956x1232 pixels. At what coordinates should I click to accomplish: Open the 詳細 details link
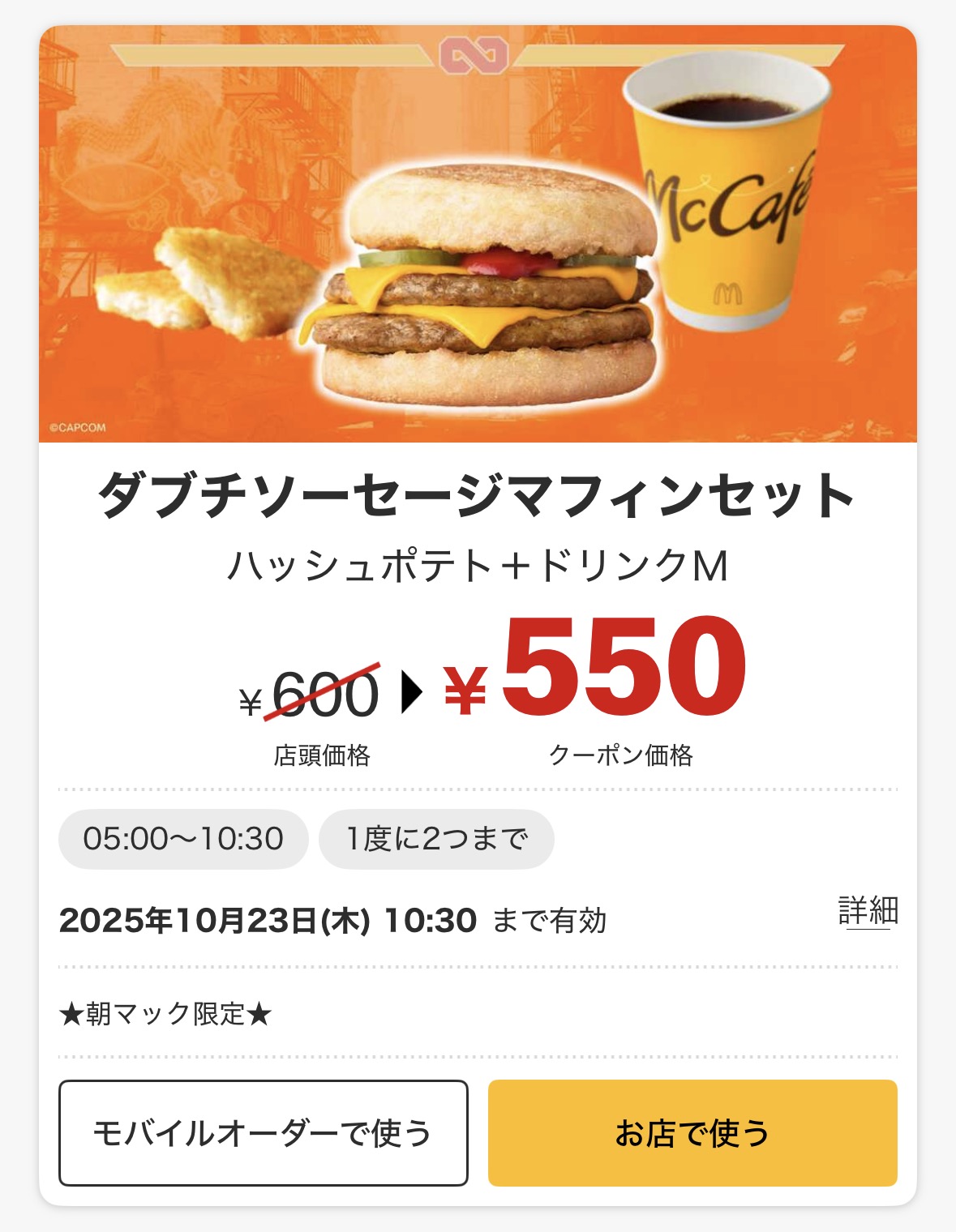[x=868, y=911]
